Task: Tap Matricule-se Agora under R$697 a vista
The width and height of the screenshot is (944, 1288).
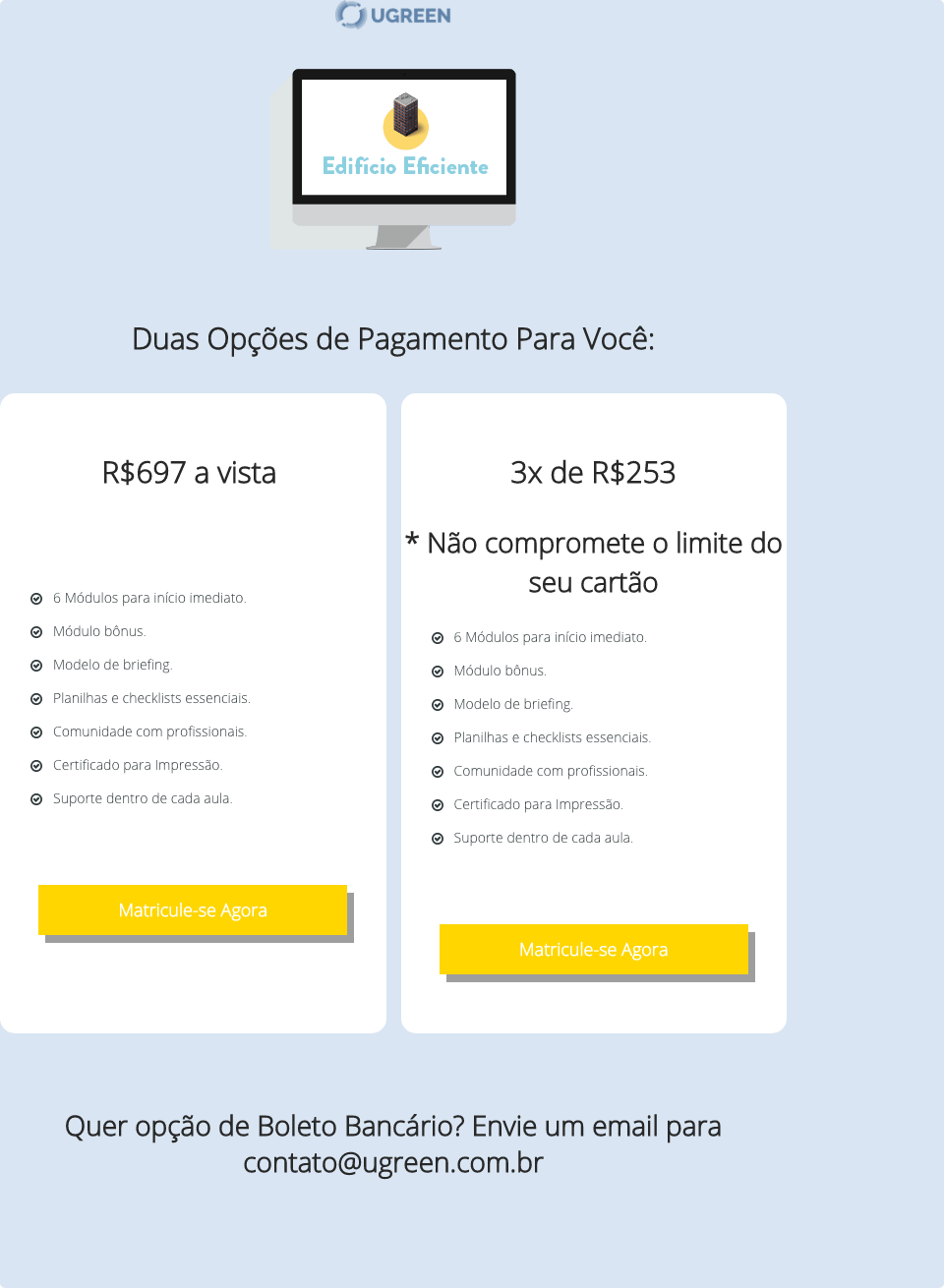Action: 193,910
